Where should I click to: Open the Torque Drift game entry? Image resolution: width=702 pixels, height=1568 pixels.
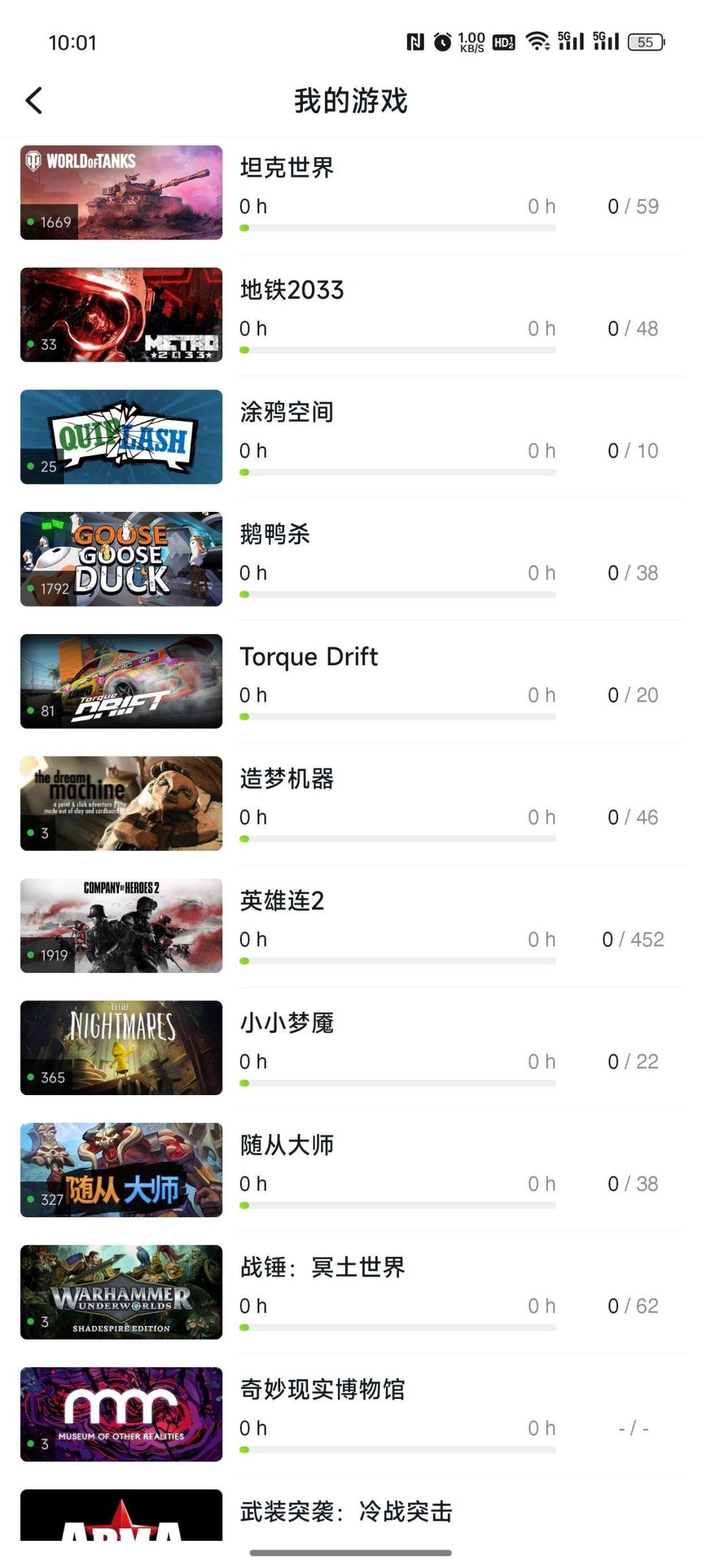(x=121, y=681)
